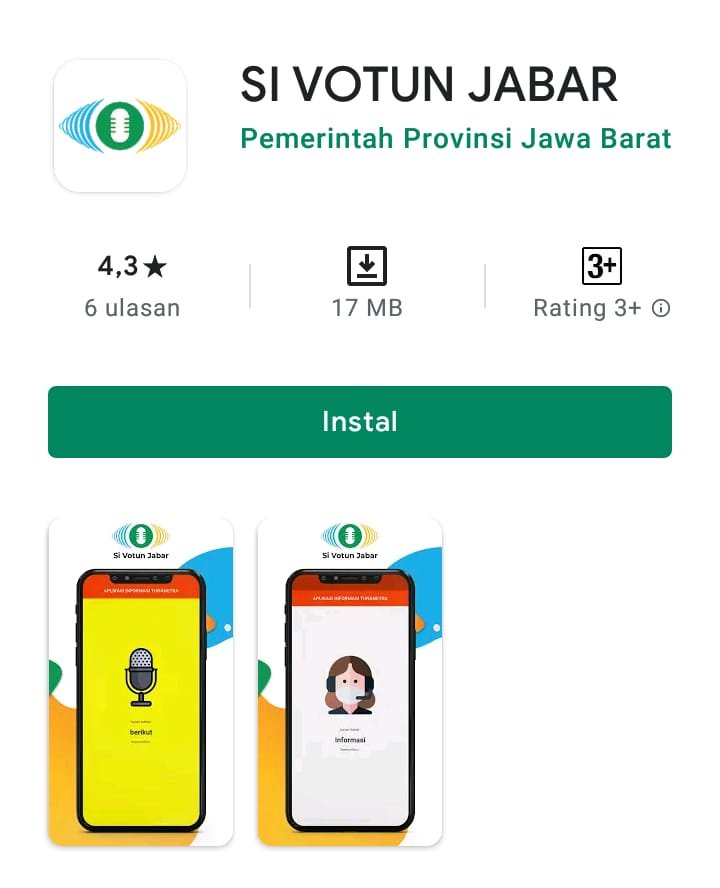
Task: View the 4,3 star rating and reviews
Action: pyautogui.click(x=132, y=286)
